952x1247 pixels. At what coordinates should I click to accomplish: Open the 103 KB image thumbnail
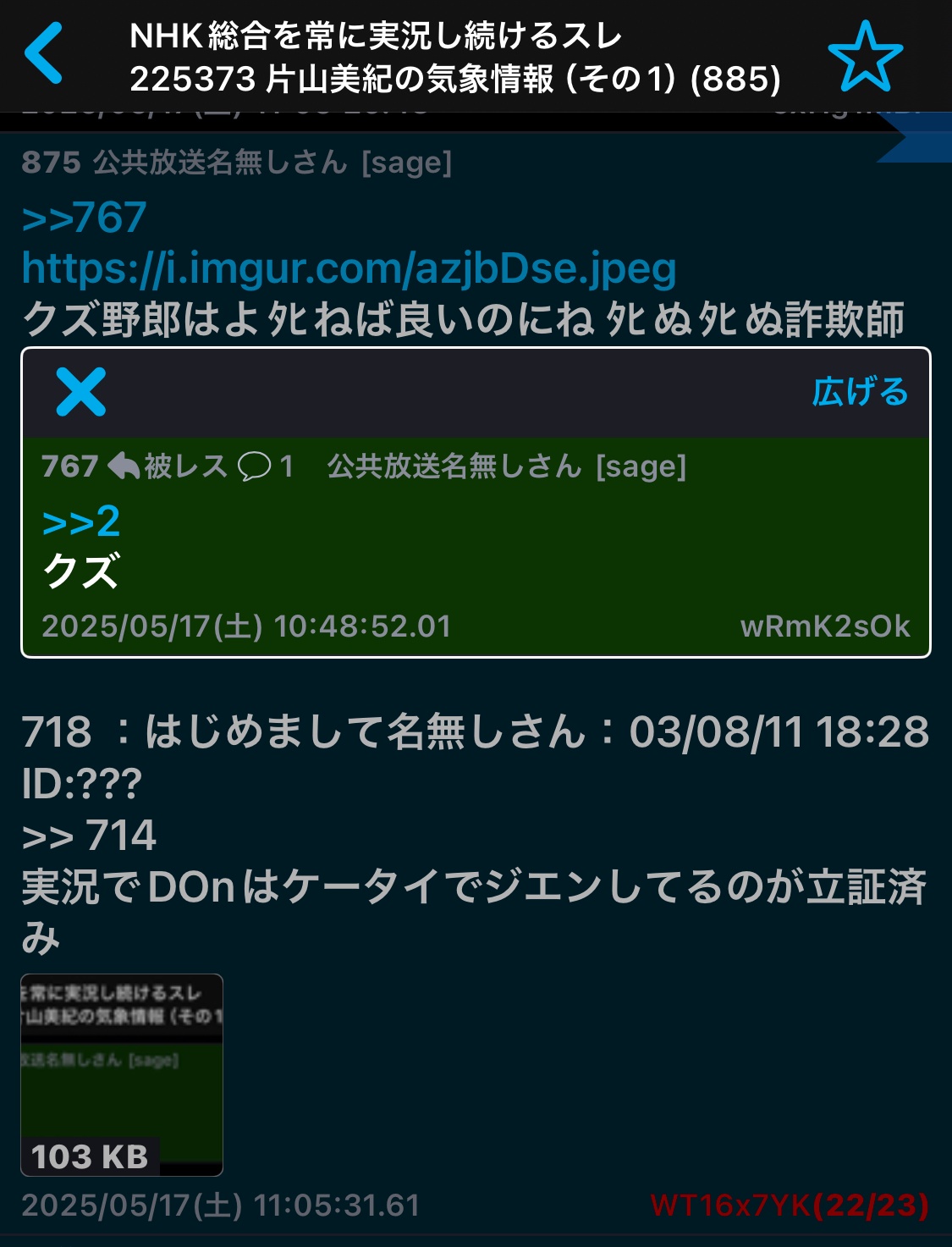(x=122, y=1074)
